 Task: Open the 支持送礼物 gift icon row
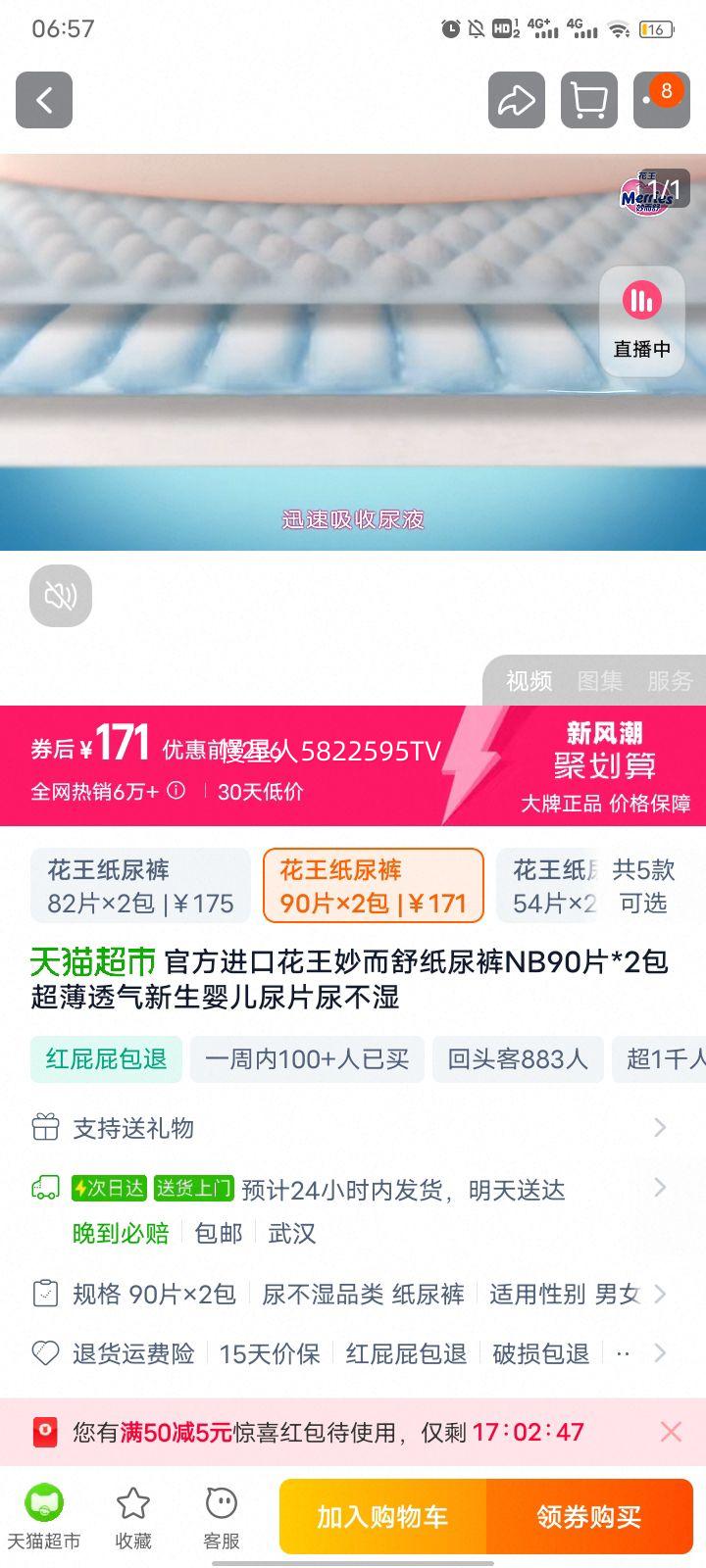[x=353, y=1127]
